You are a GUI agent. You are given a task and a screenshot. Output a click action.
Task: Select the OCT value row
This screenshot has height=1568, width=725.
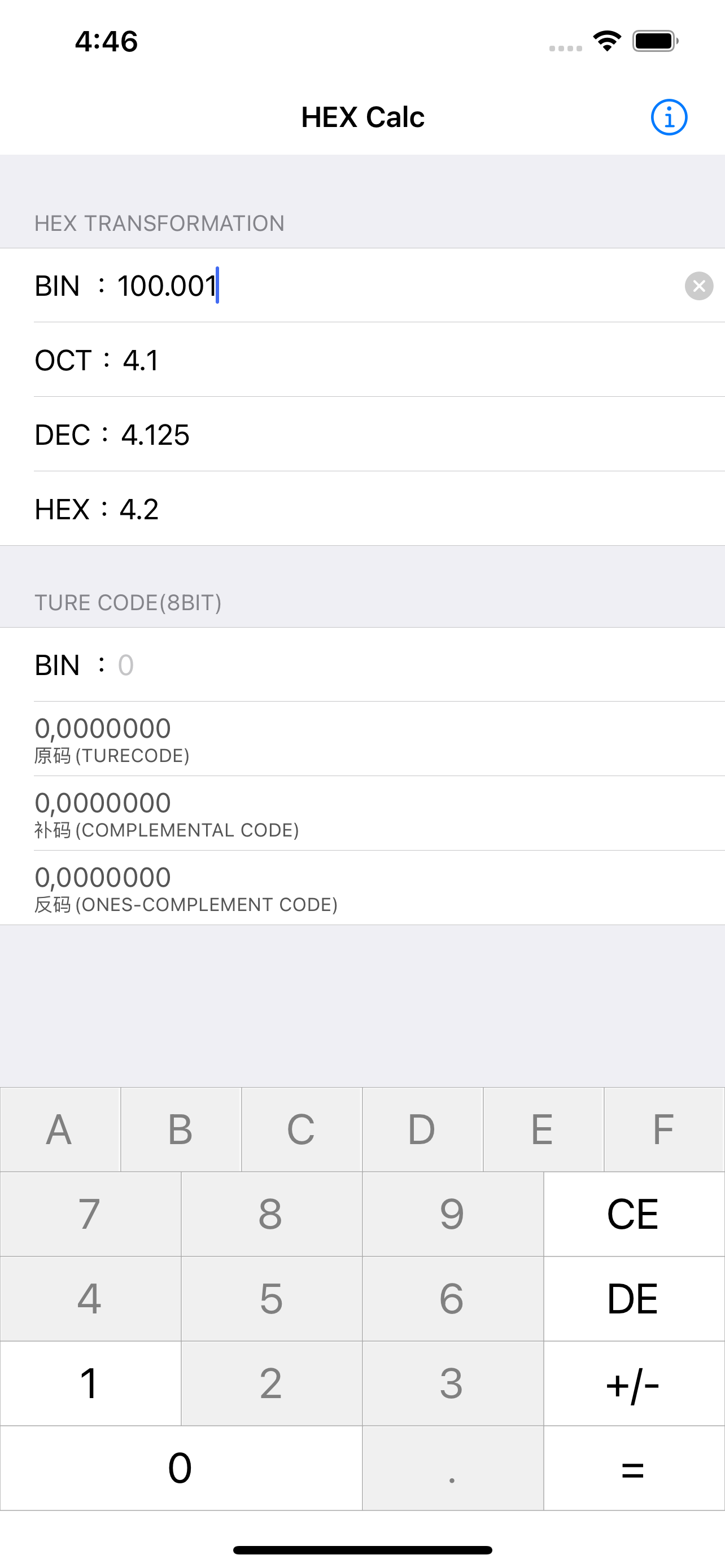point(243,360)
